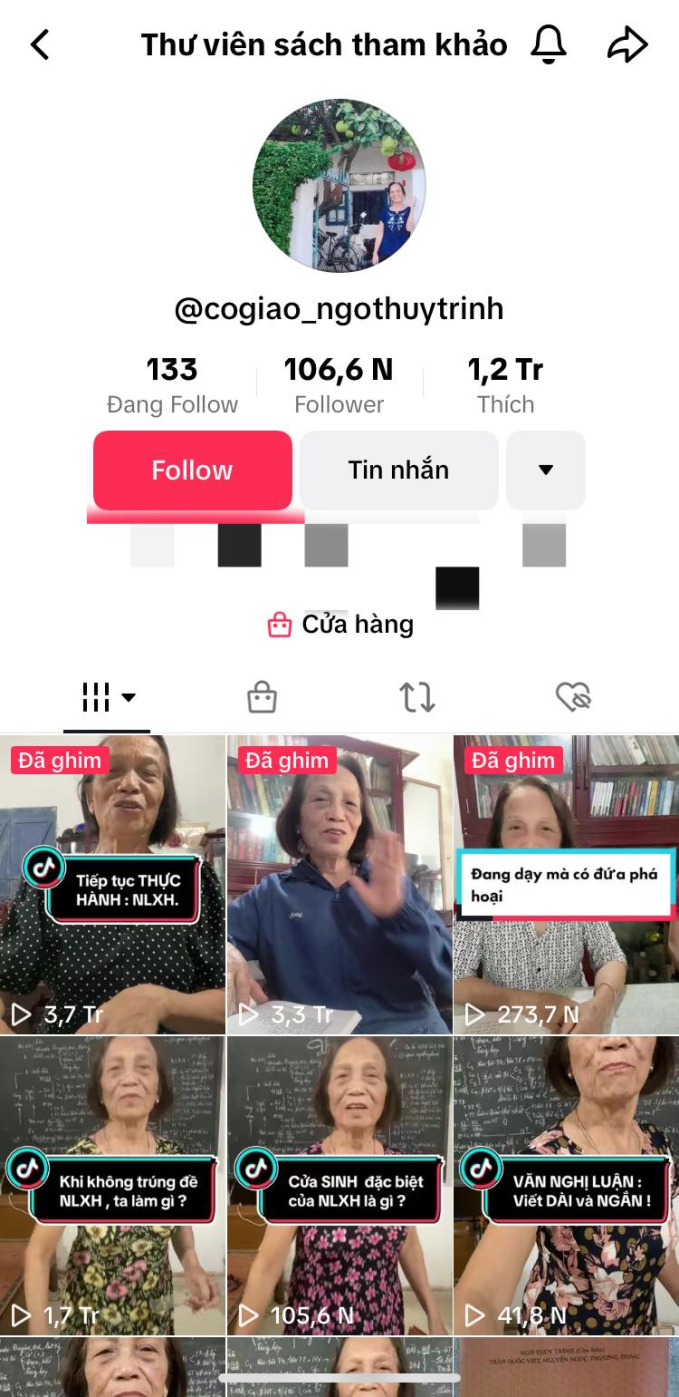Screen dimensions: 679x1397
Task: Switch to the shop bag tab
Action: pos(262,697)
